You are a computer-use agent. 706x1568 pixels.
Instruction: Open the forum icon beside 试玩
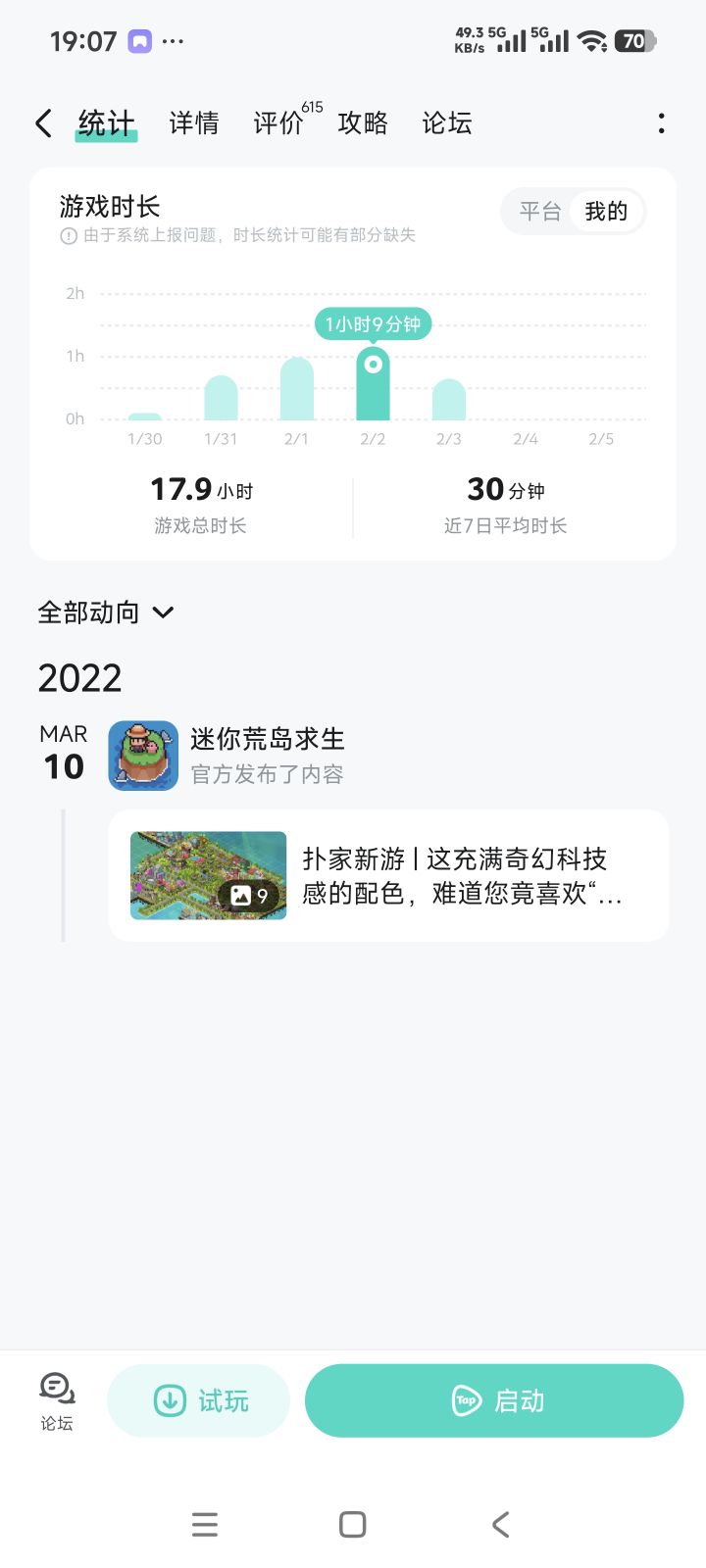point(57,1399)
